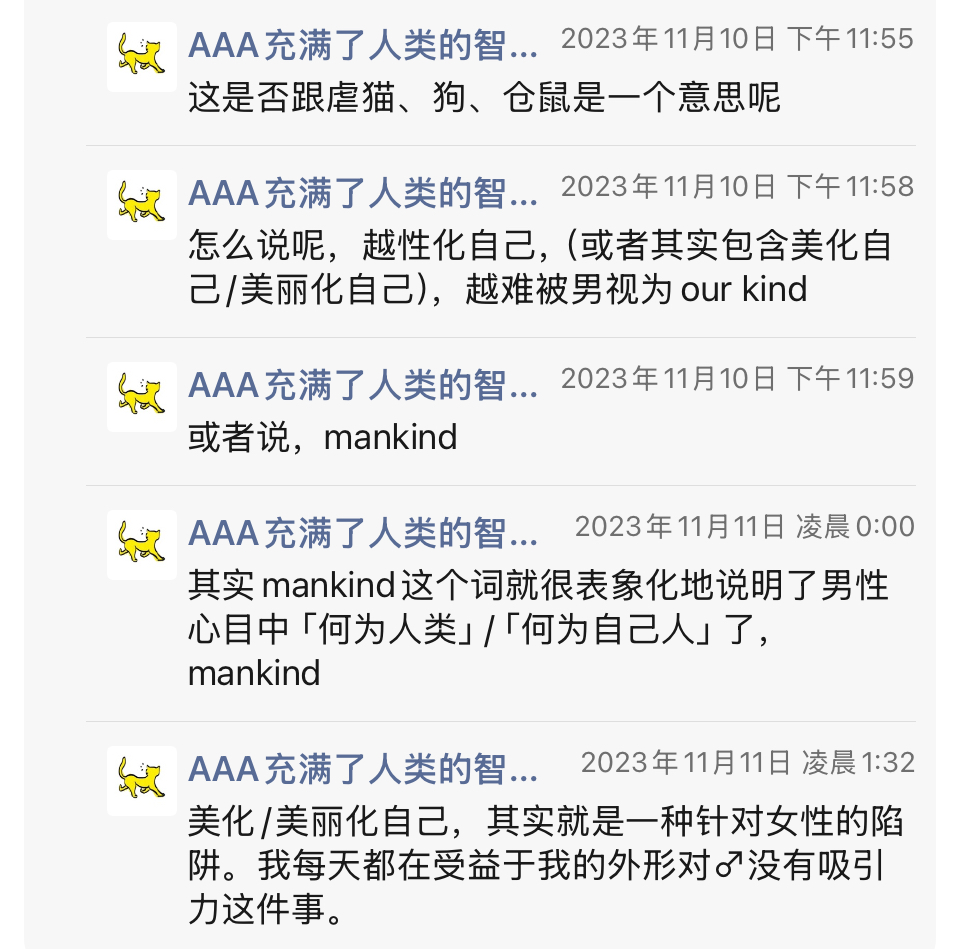Tap sender name on the 下午 11:58 message
This screenshot has height=949, width=960.
click(362, 193)
